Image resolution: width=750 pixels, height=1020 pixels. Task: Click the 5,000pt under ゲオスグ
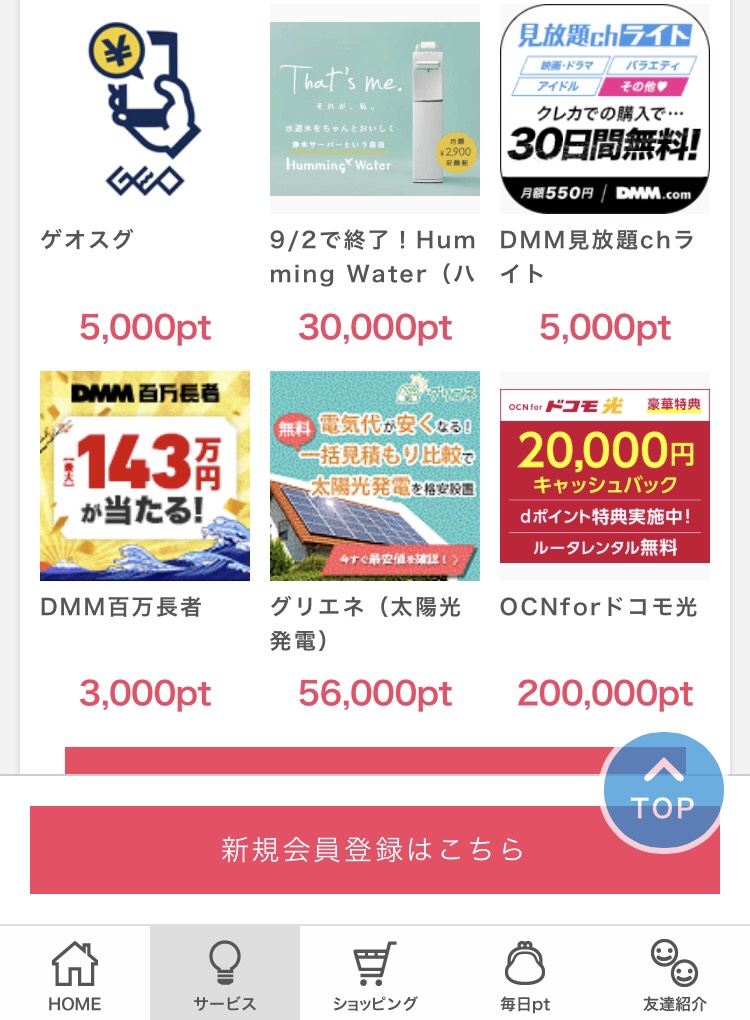coord(145,327)
